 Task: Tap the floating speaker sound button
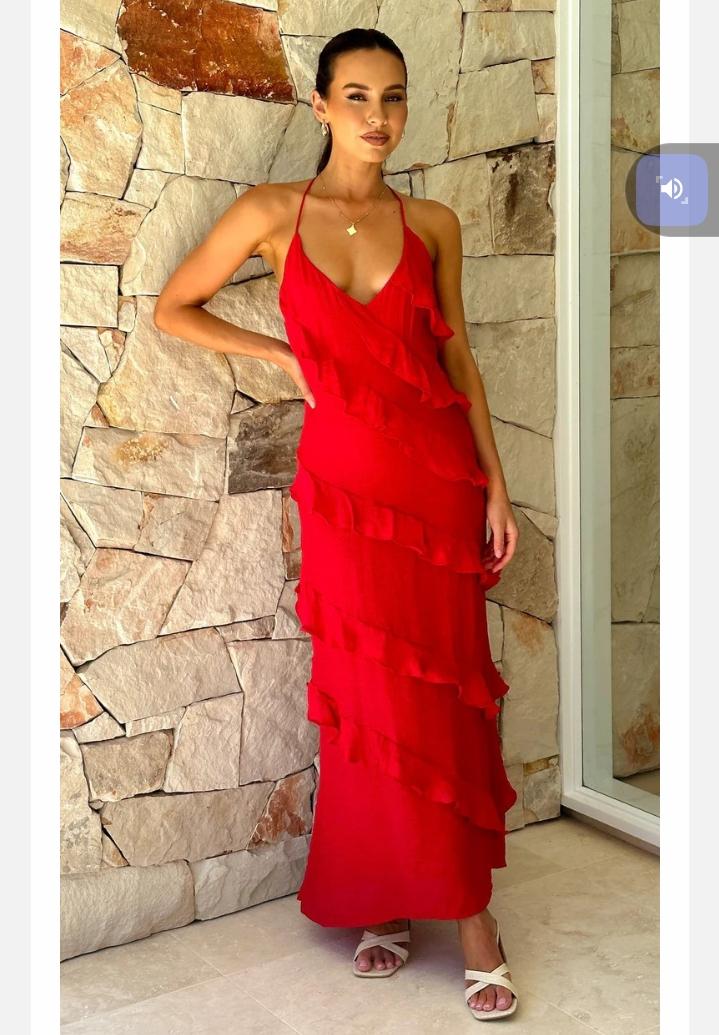point(672,190)
